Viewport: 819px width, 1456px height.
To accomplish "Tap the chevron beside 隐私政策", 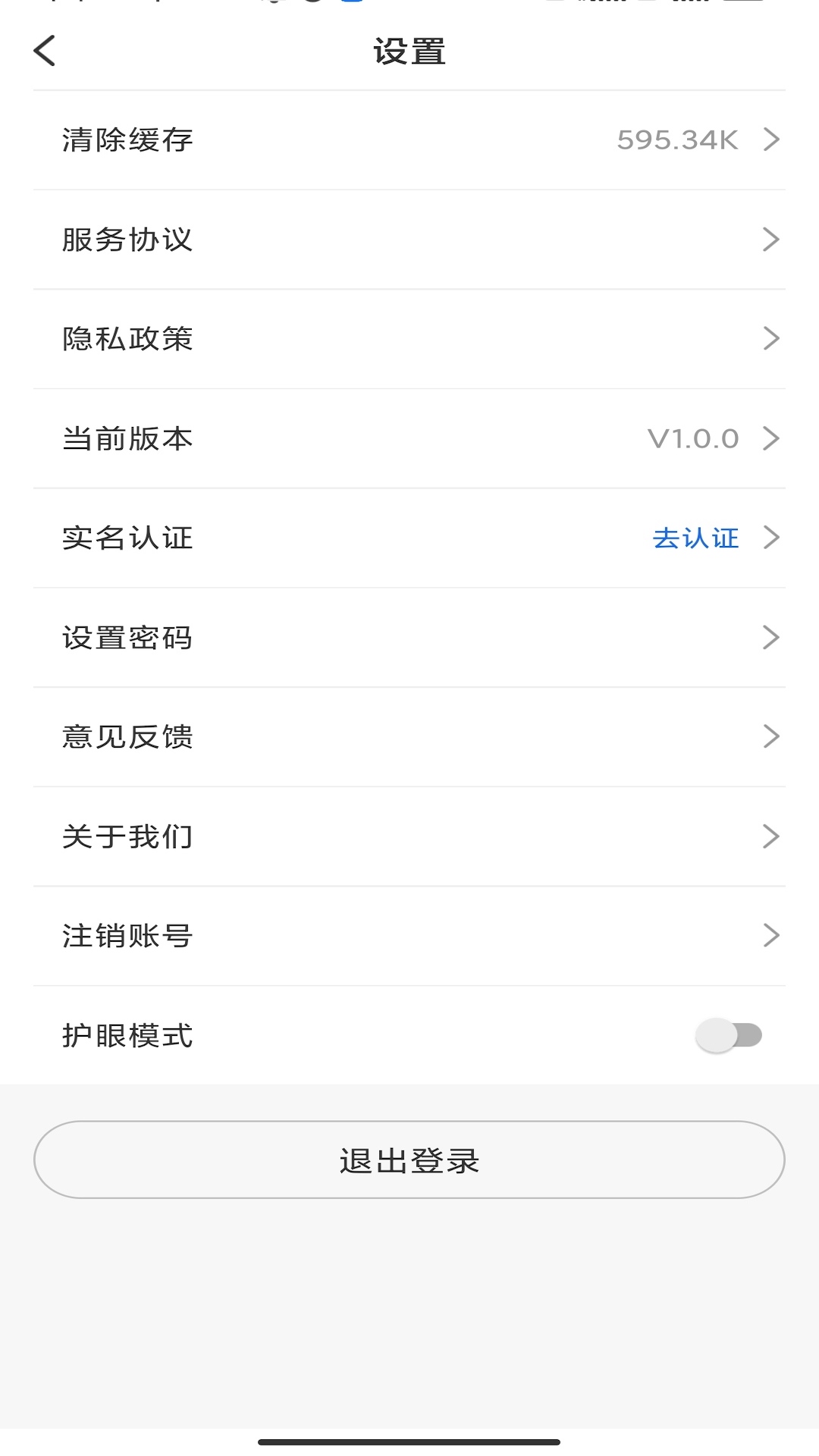I will point(772,339).
